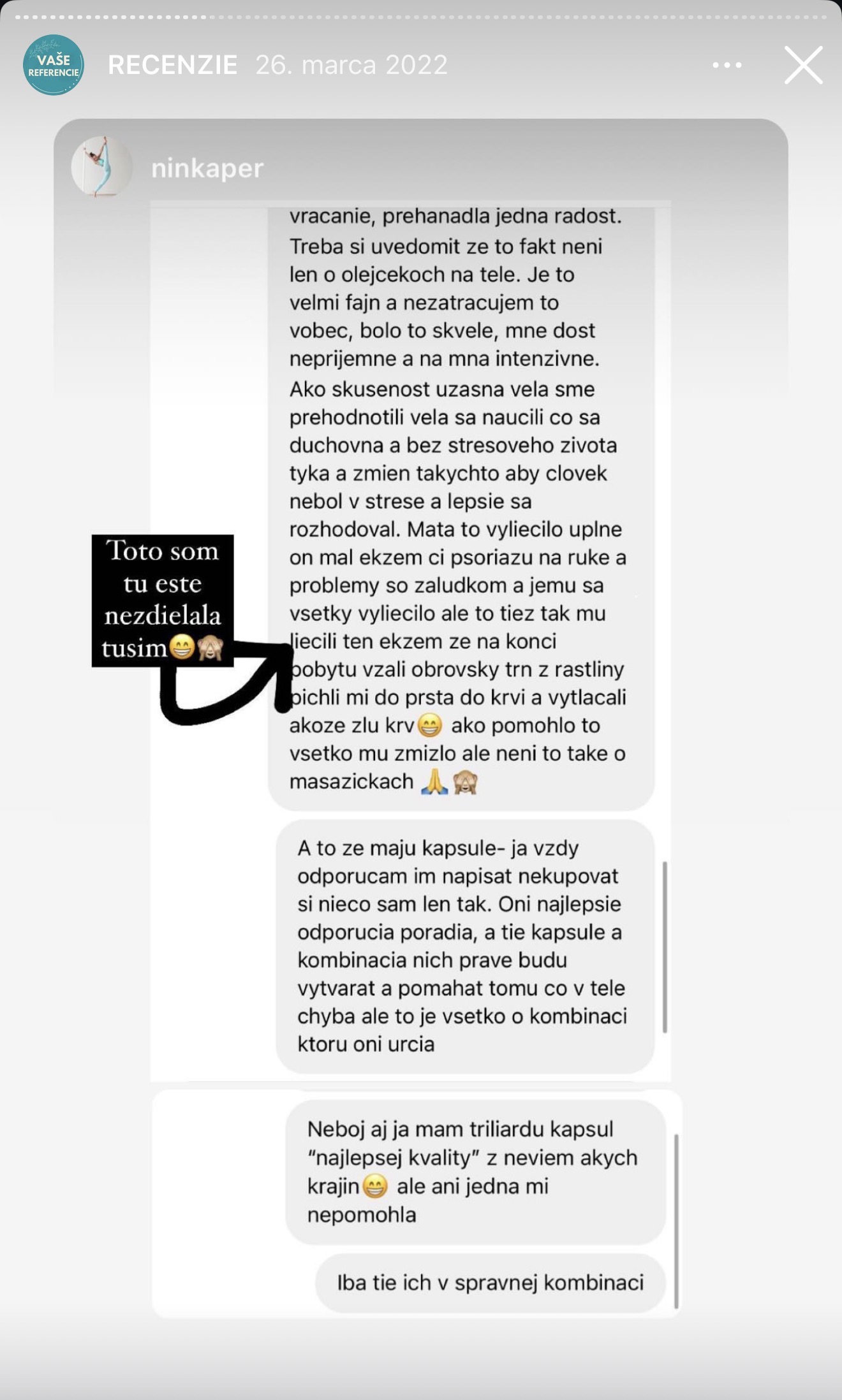The height and width of the screenshot is (1400, 842).
Task: Tap the see-no-evil monkey emoji after 'masazickach'
Action: [x=469, y=780]
